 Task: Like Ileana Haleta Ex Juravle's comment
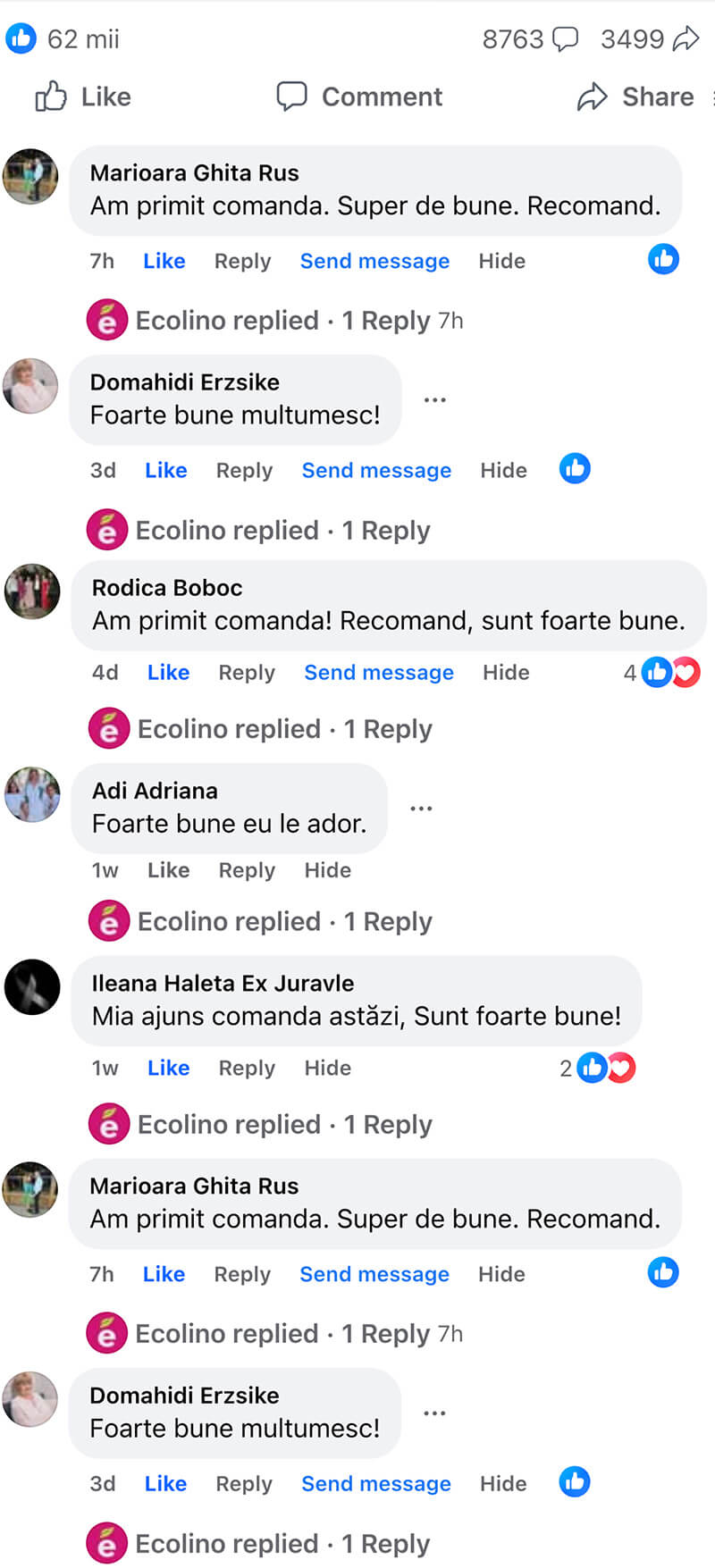(168, 1068)
